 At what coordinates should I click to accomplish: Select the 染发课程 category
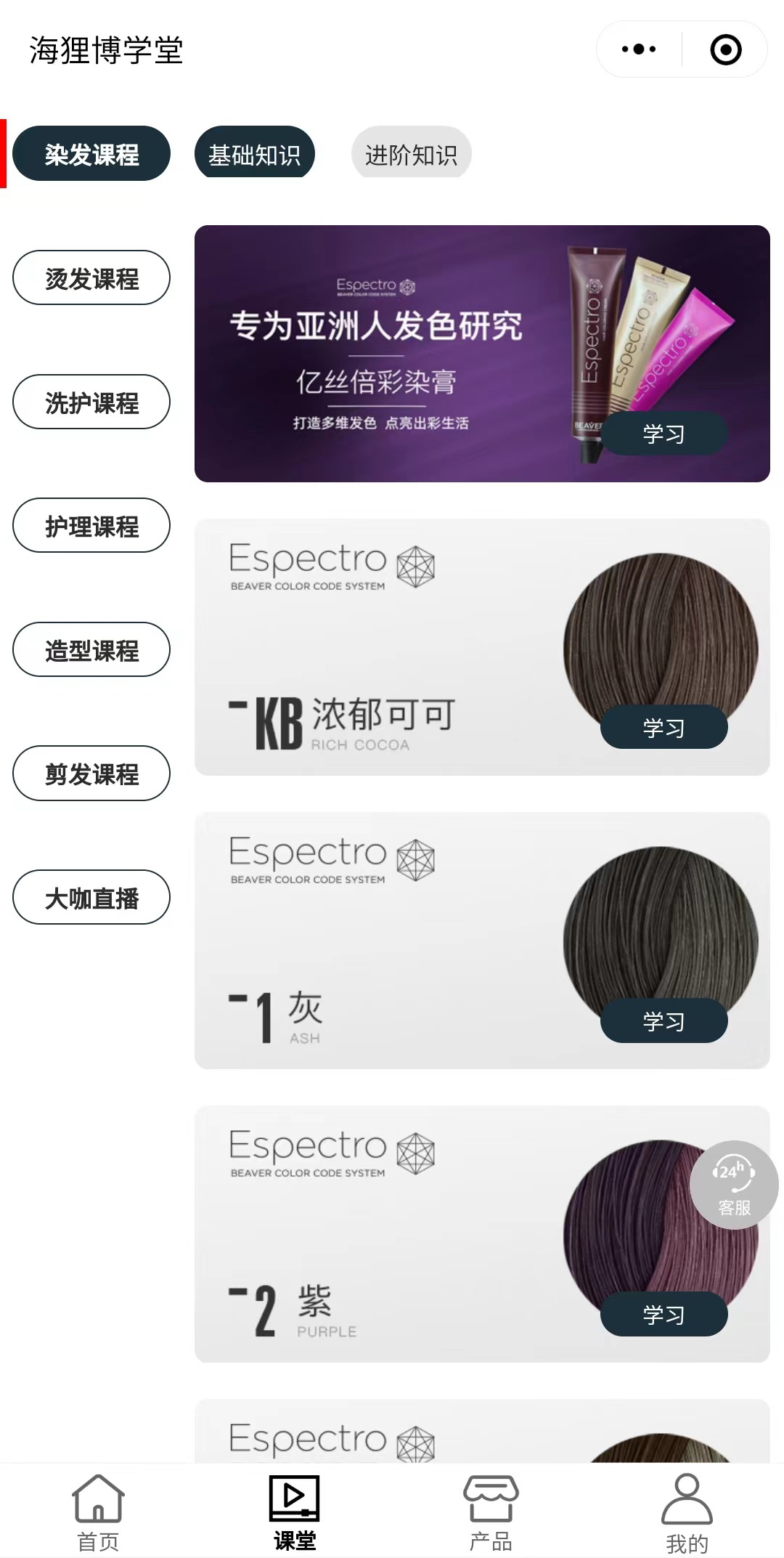(91, 154)
